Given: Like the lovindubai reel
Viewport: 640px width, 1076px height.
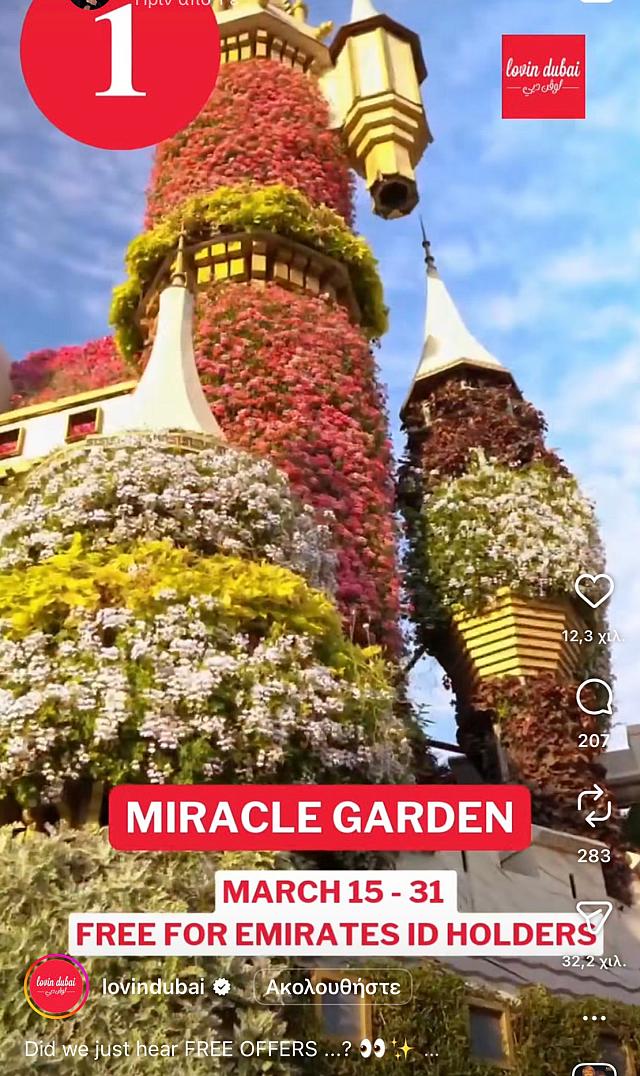Looking at the screenshot, I should click(594, 591).
